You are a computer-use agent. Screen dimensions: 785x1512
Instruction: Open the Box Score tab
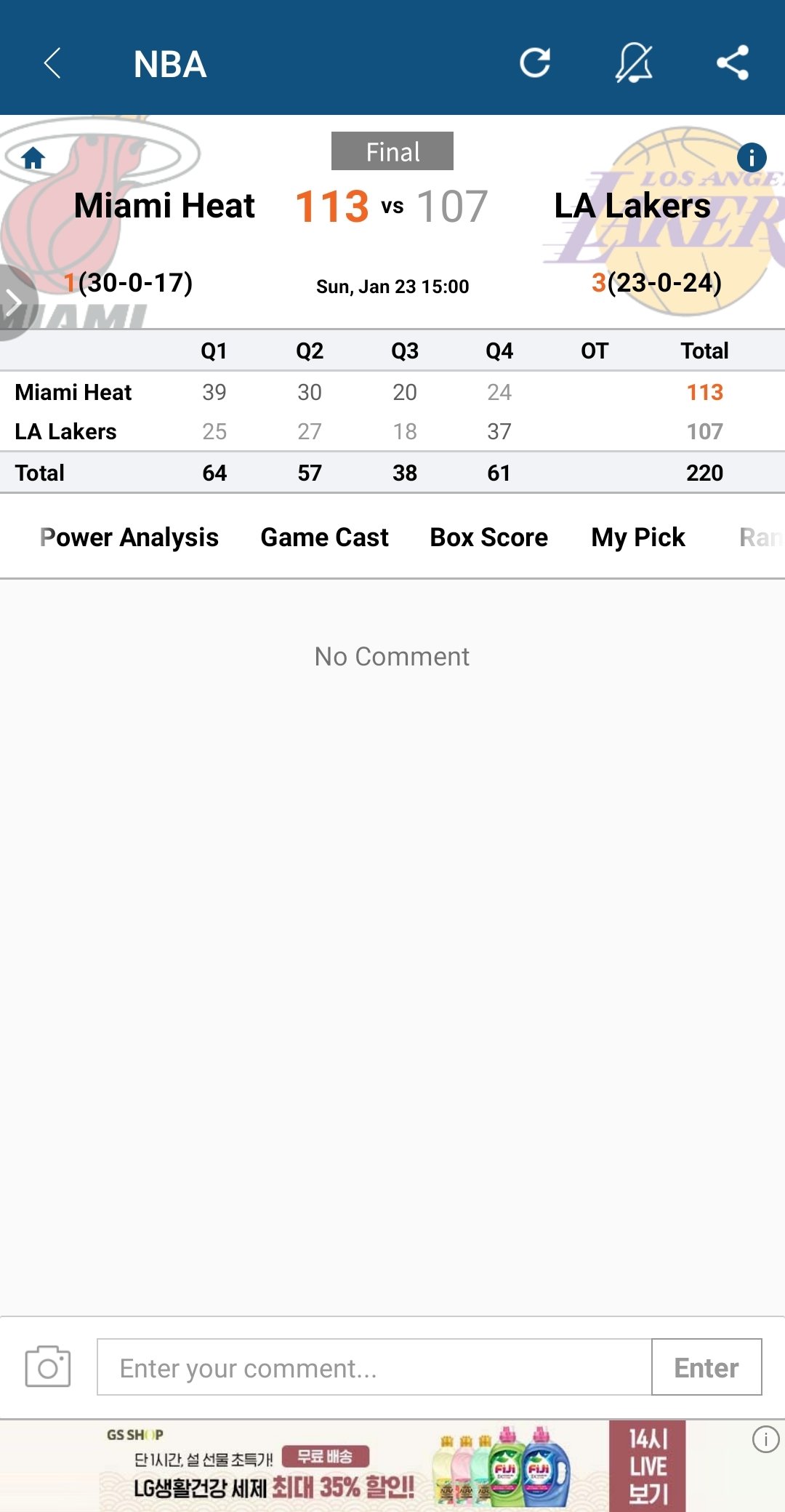click(x=488, y=537)
